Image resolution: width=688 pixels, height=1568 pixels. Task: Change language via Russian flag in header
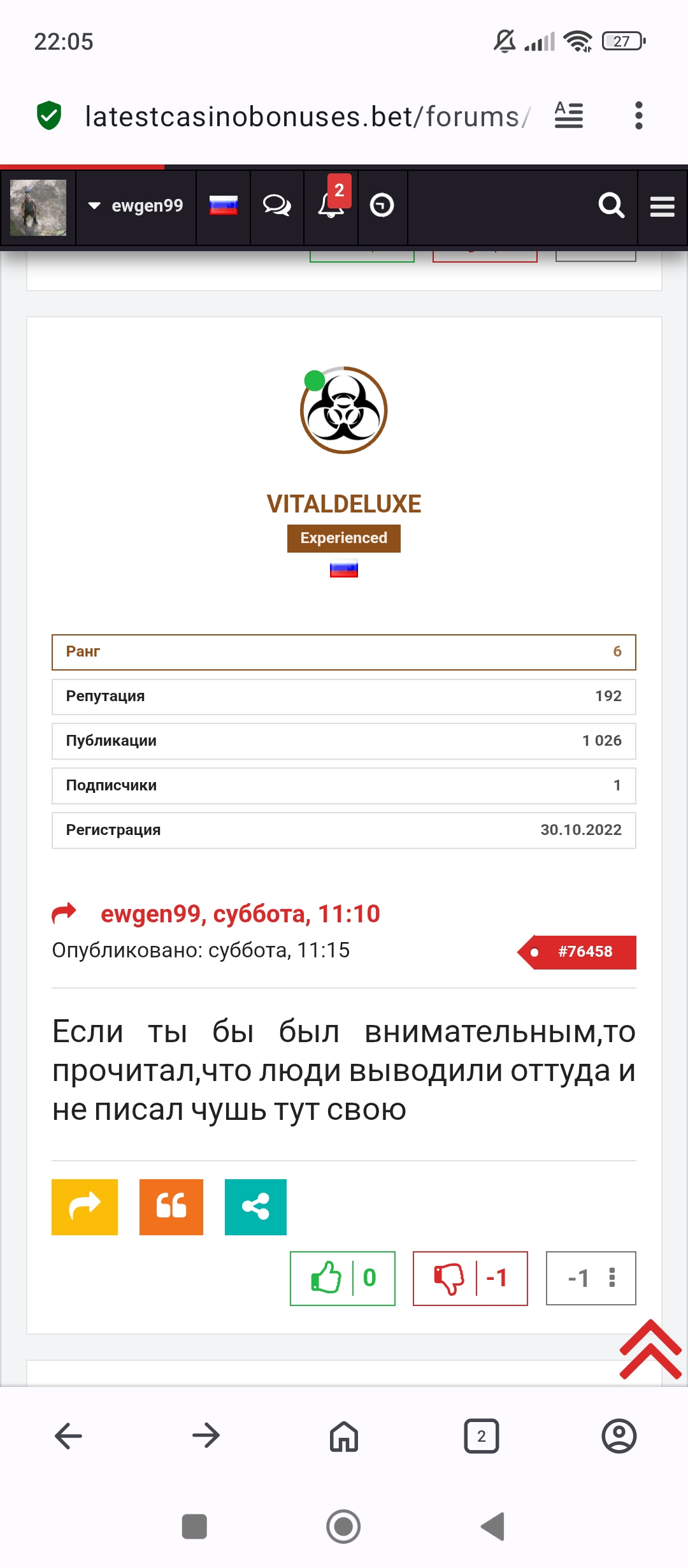[223, 206]
